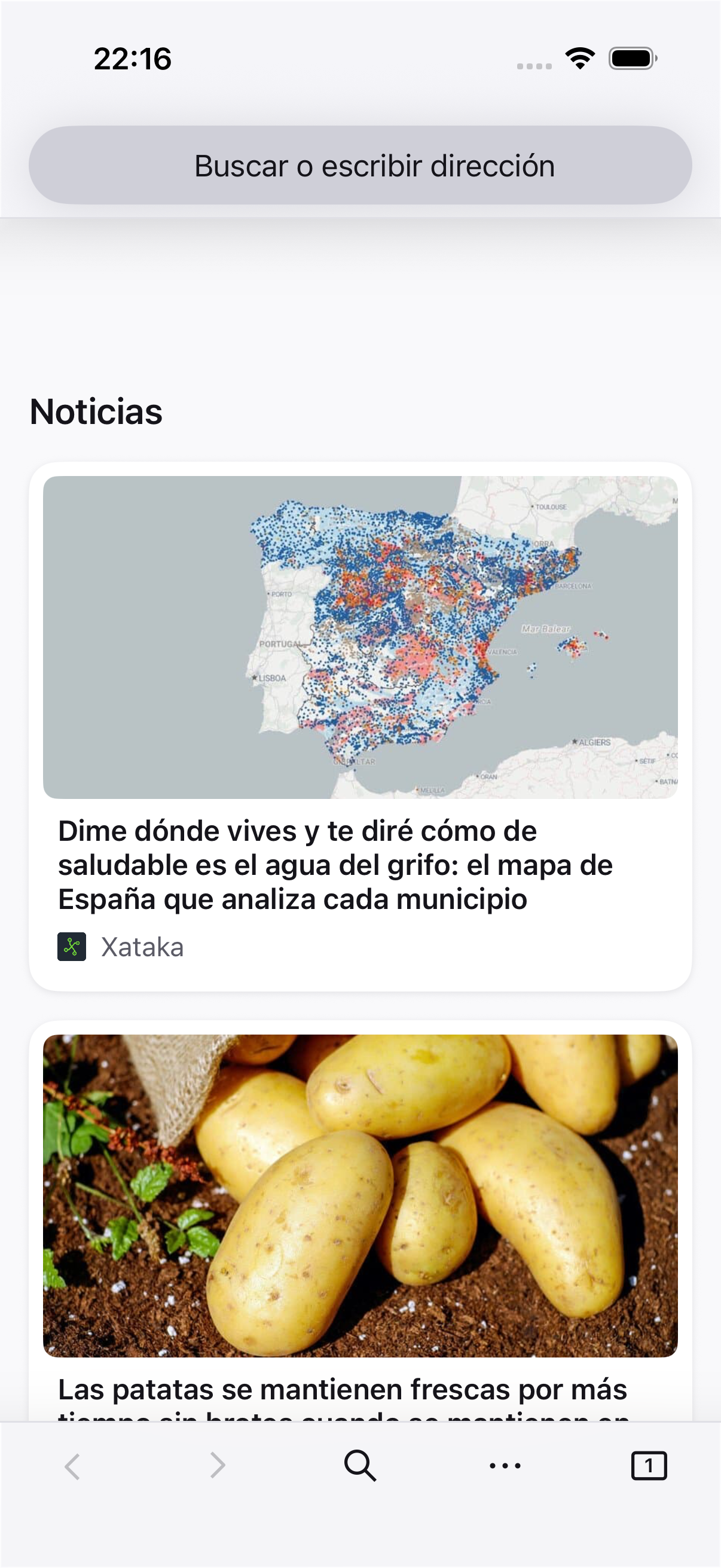Go back to the previous page

tap(72, 1466)
